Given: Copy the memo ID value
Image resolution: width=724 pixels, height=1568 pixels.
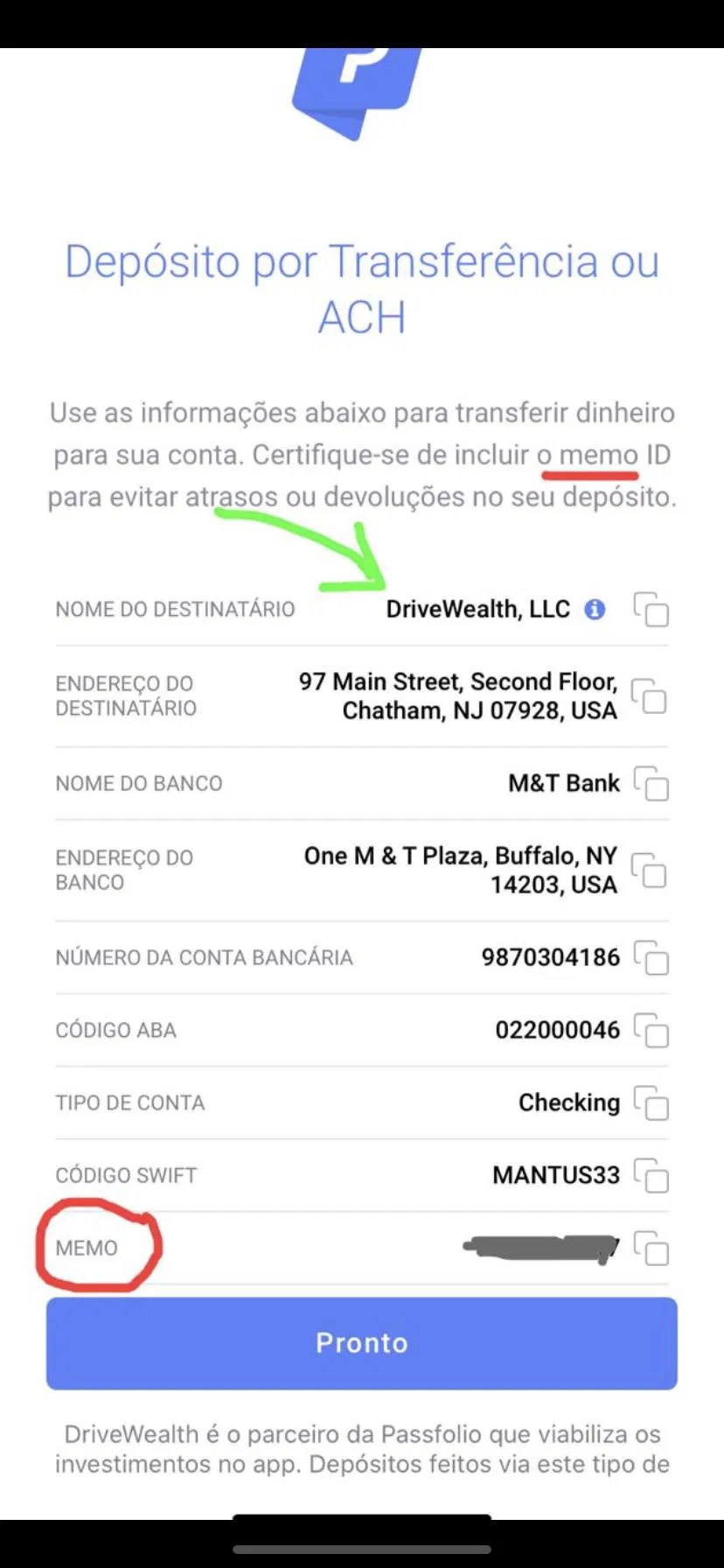Looking at the screenshot, I should [651, 1248].
